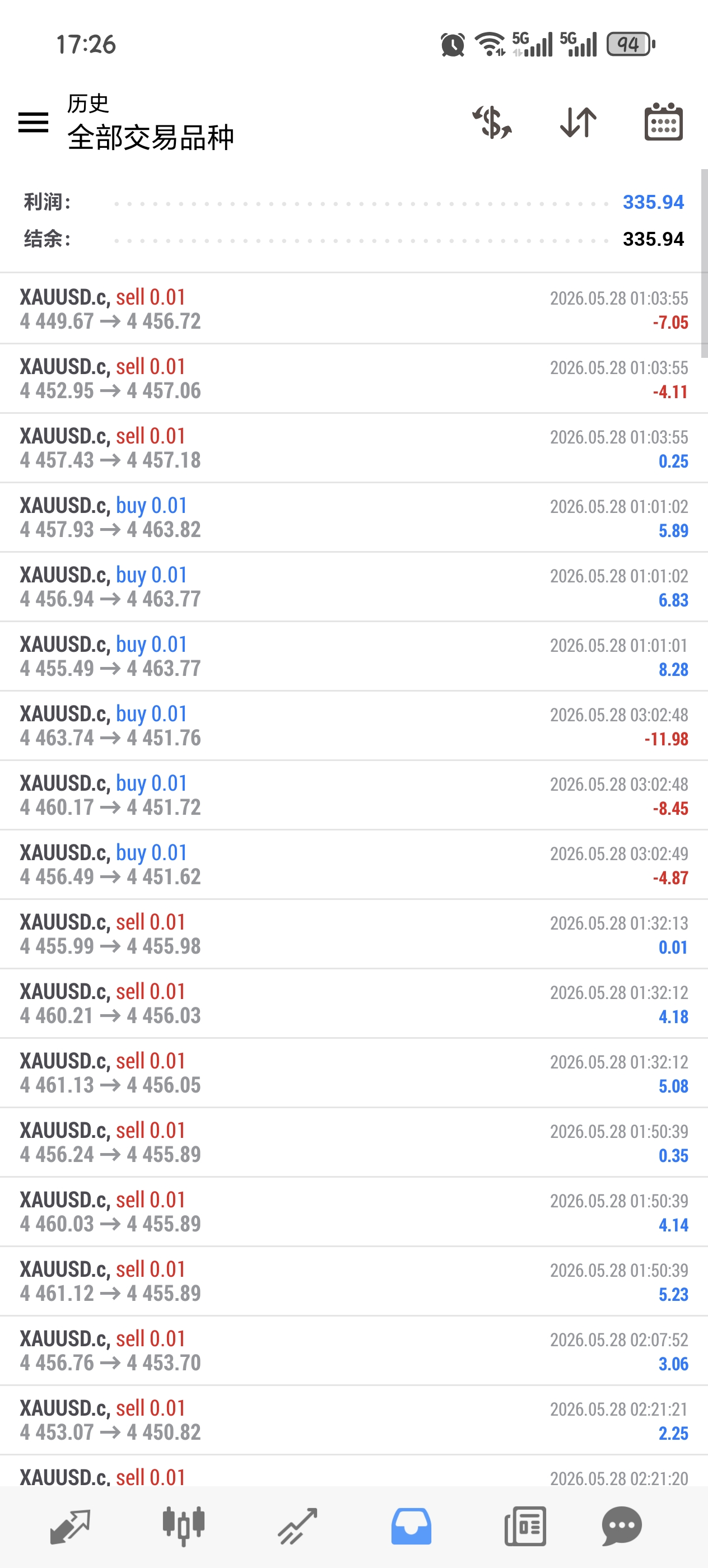Switch to the Chart candlestick tab
The width and height of the screenshot is (708, 1568).
pyautogui.click(x=183, y=1527)
